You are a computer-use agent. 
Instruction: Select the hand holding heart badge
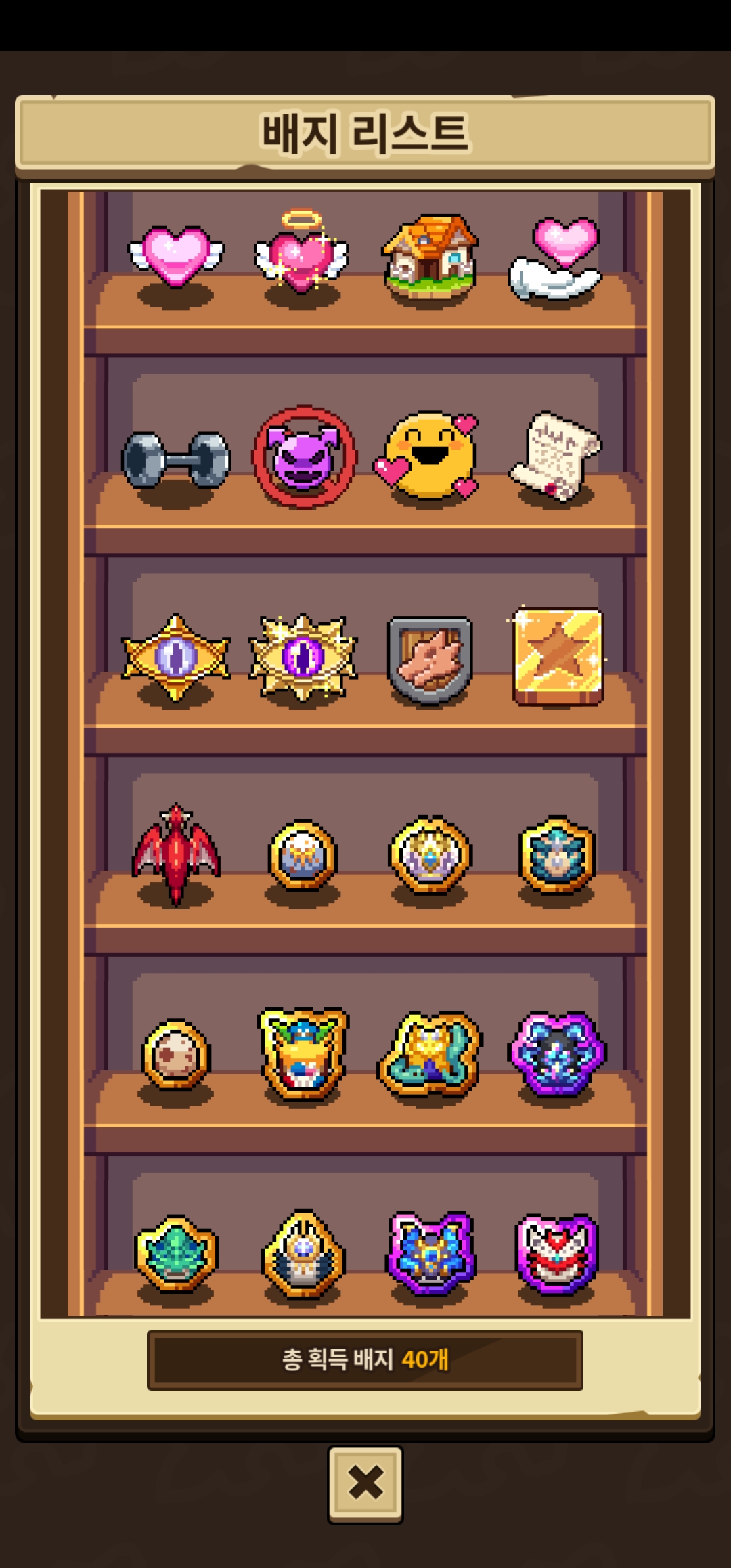coord(556,258)
